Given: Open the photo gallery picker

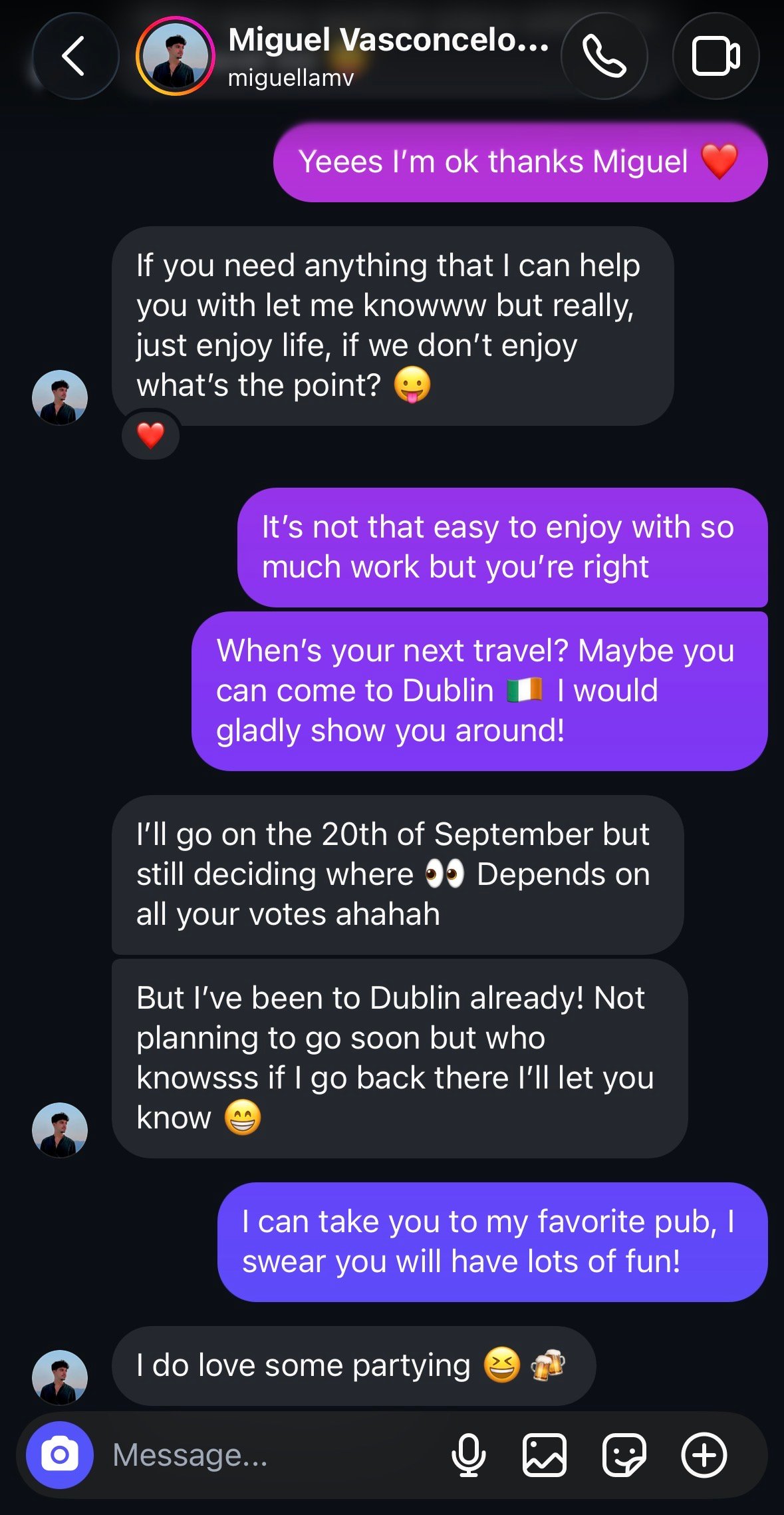Looking at the screenshot, I should click(x=545, y=1455).
